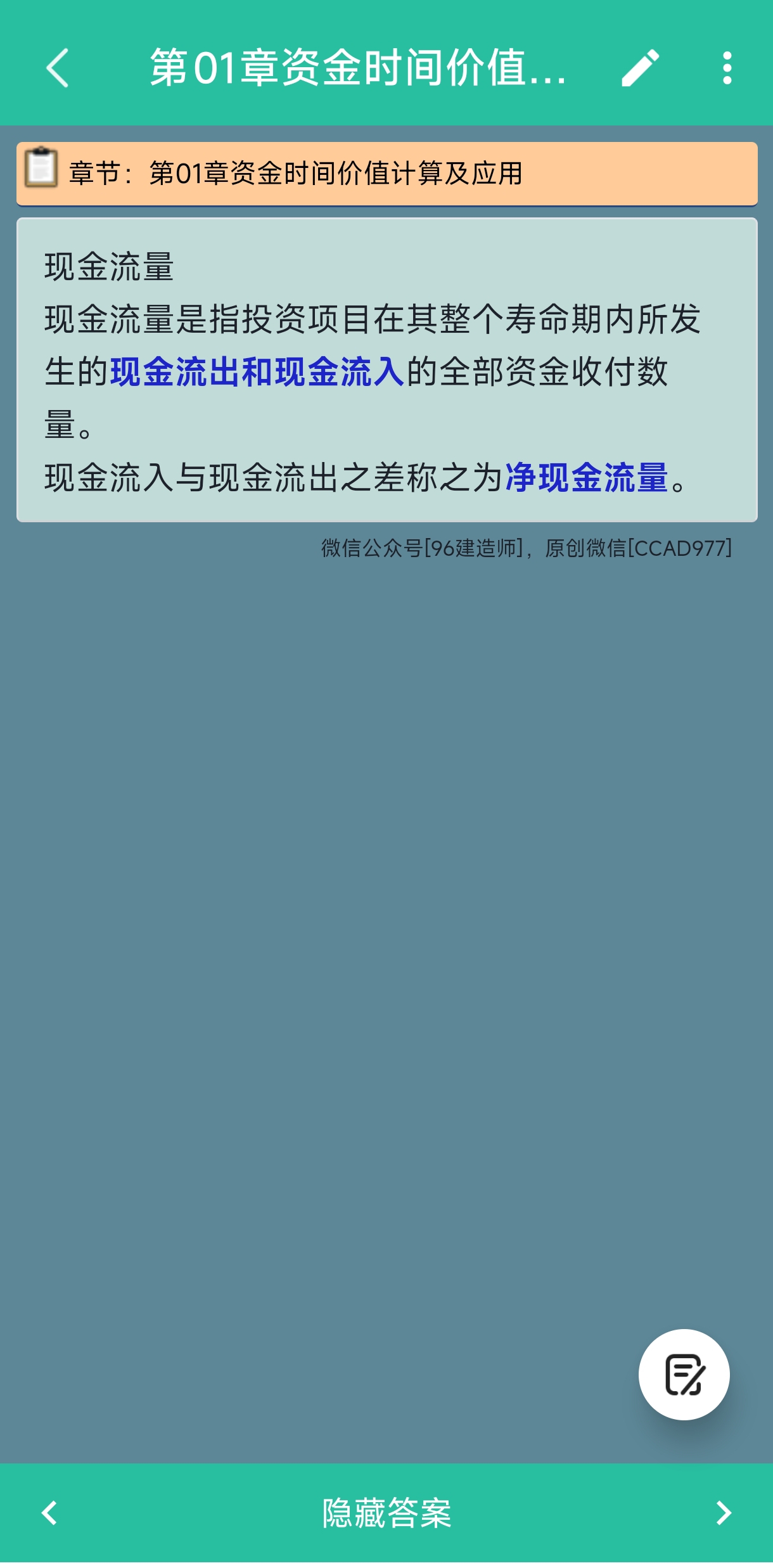The height and width of the screenshot is (1568, 773).
Task: Open the three-dot overflow menu
Action: [727, 68]
